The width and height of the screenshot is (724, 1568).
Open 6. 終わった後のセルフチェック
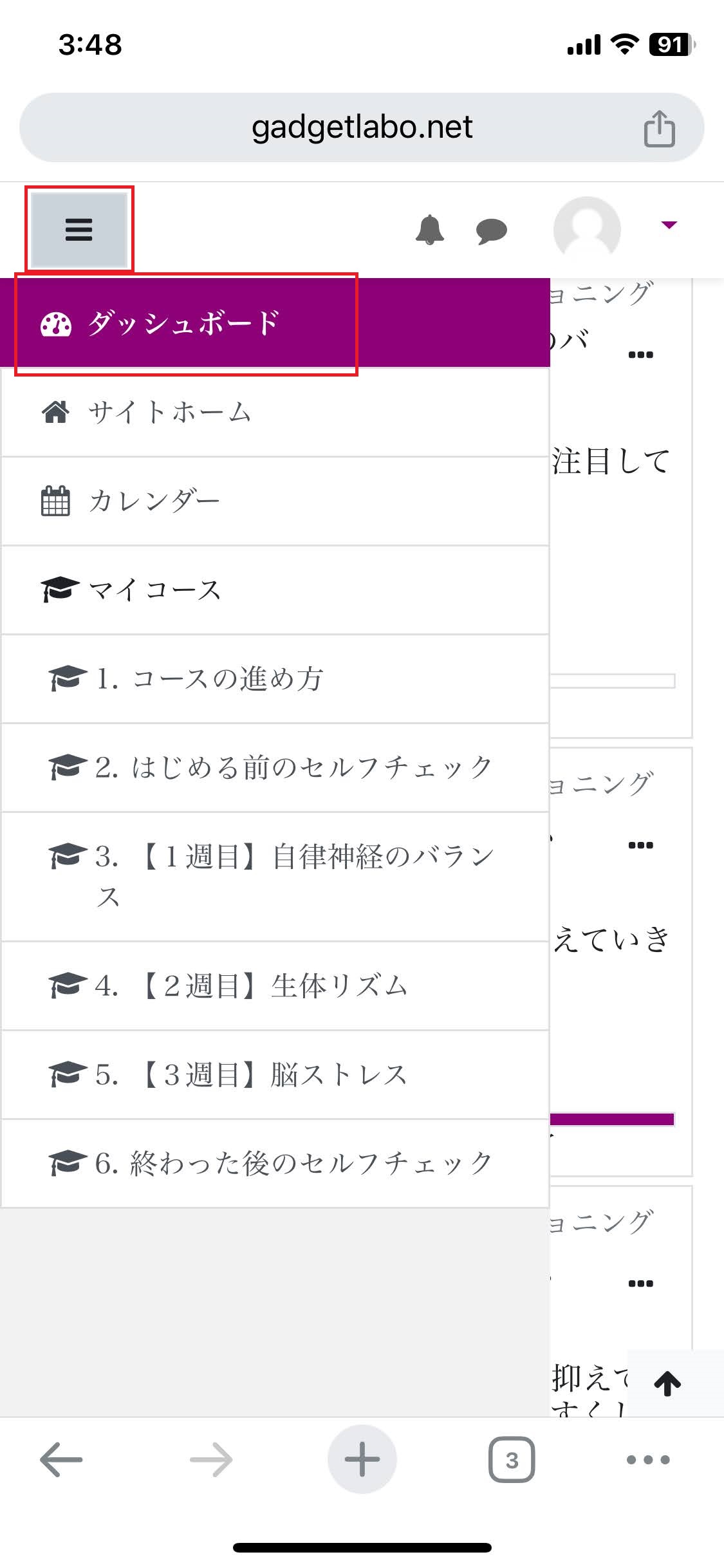click(x=275, y=1163)
